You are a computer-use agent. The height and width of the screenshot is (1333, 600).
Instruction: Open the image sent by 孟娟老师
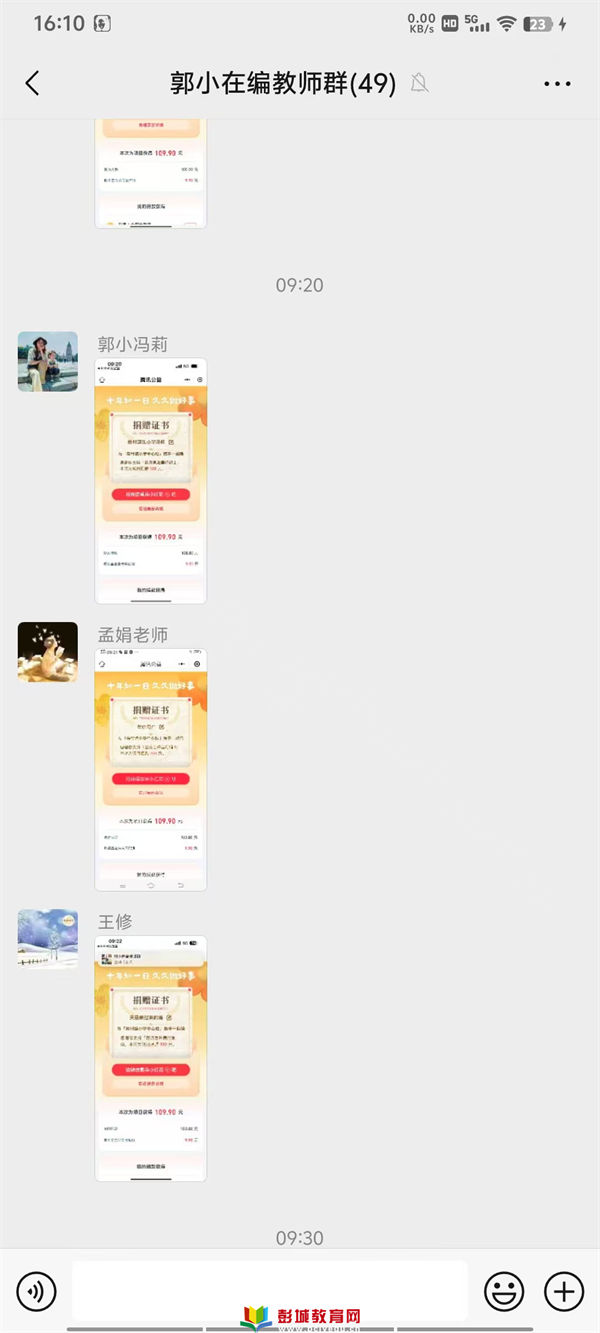point(151,770)
